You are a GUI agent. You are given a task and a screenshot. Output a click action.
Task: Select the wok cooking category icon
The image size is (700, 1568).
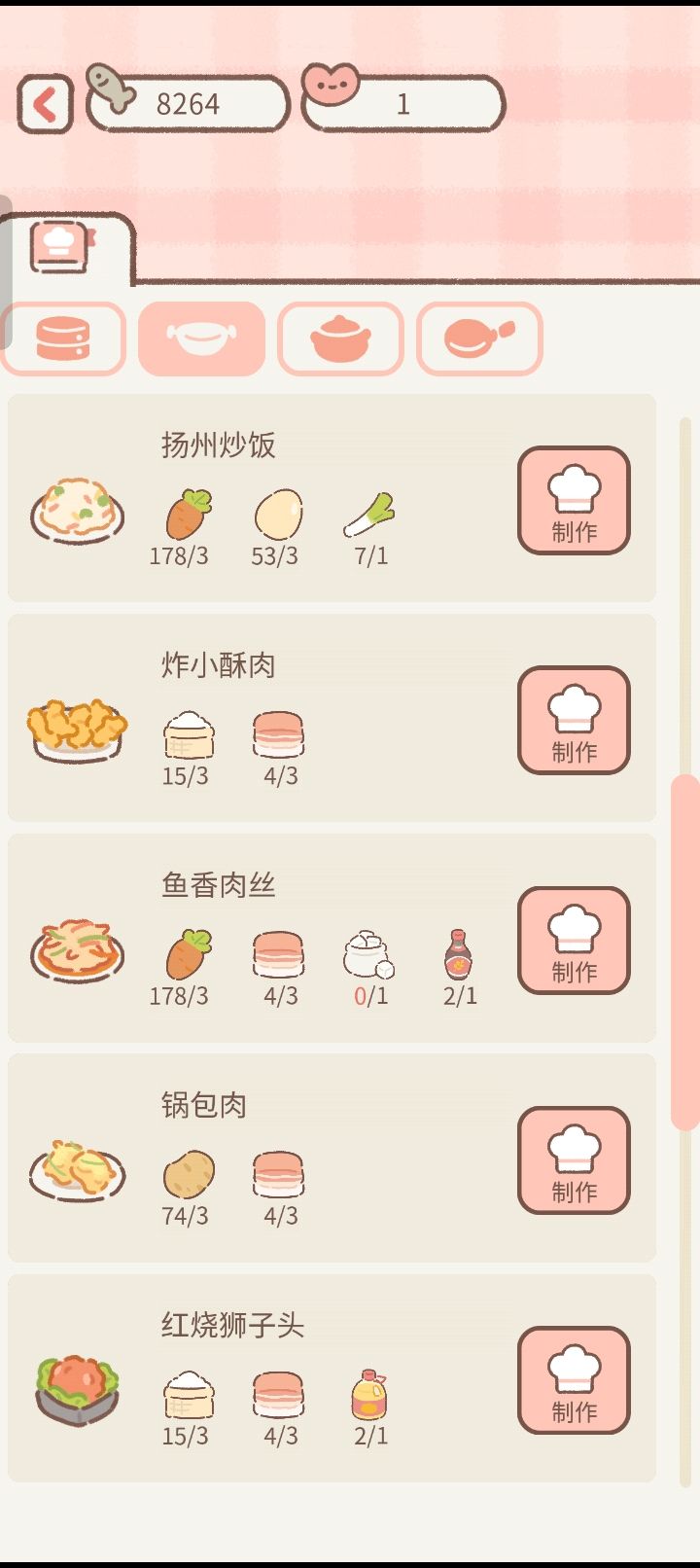[202, 338]
